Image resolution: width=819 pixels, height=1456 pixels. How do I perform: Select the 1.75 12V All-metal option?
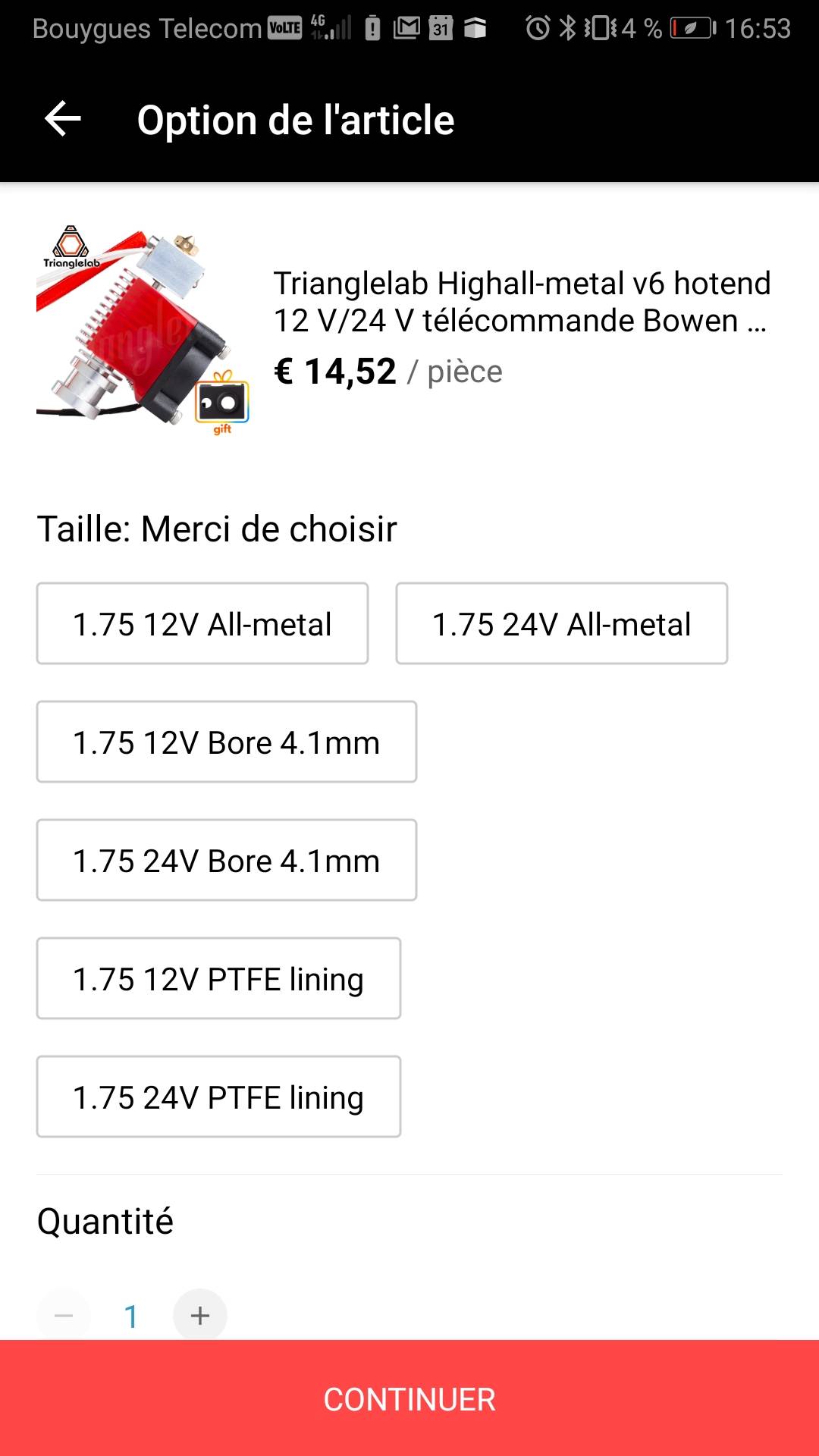click(202, 623)
